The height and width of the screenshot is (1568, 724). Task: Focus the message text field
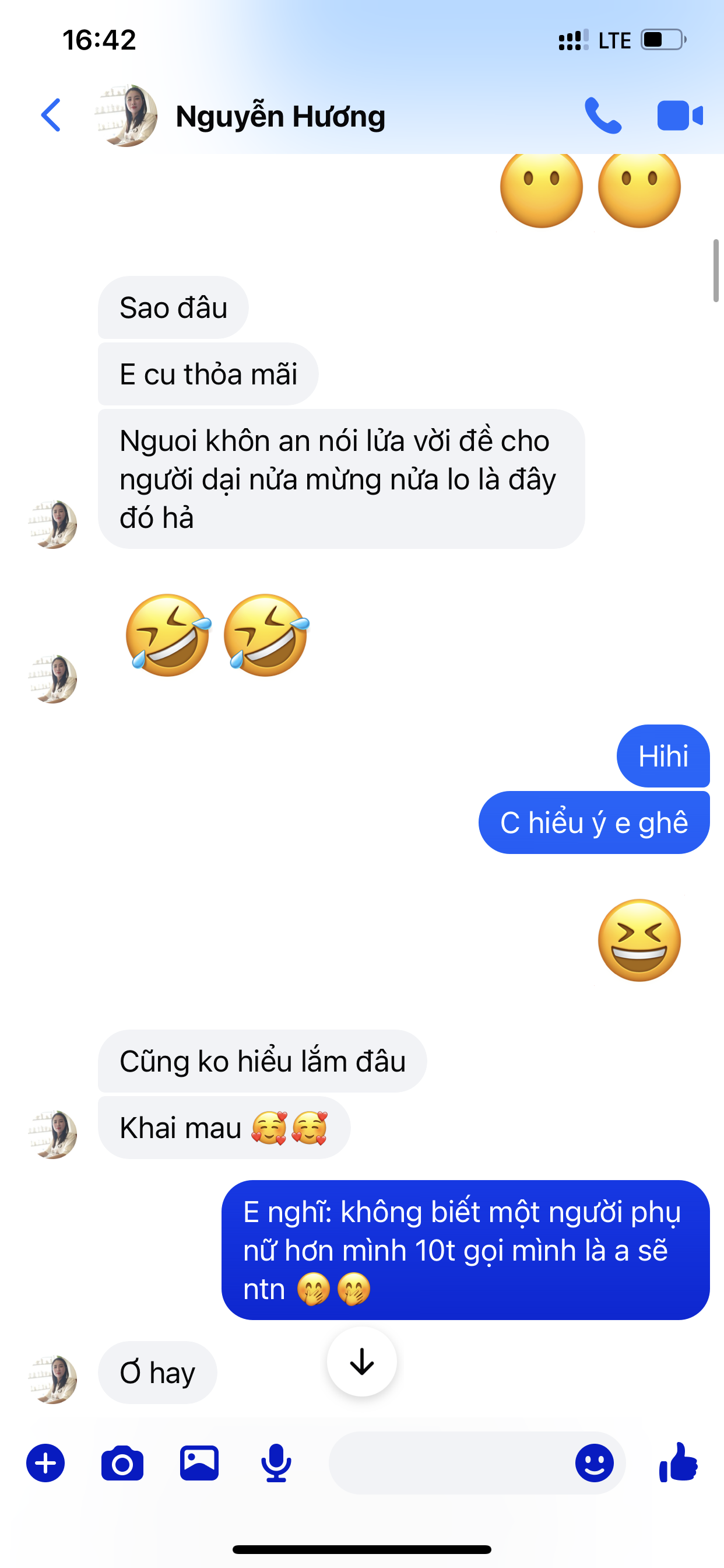pos(450,1462)
